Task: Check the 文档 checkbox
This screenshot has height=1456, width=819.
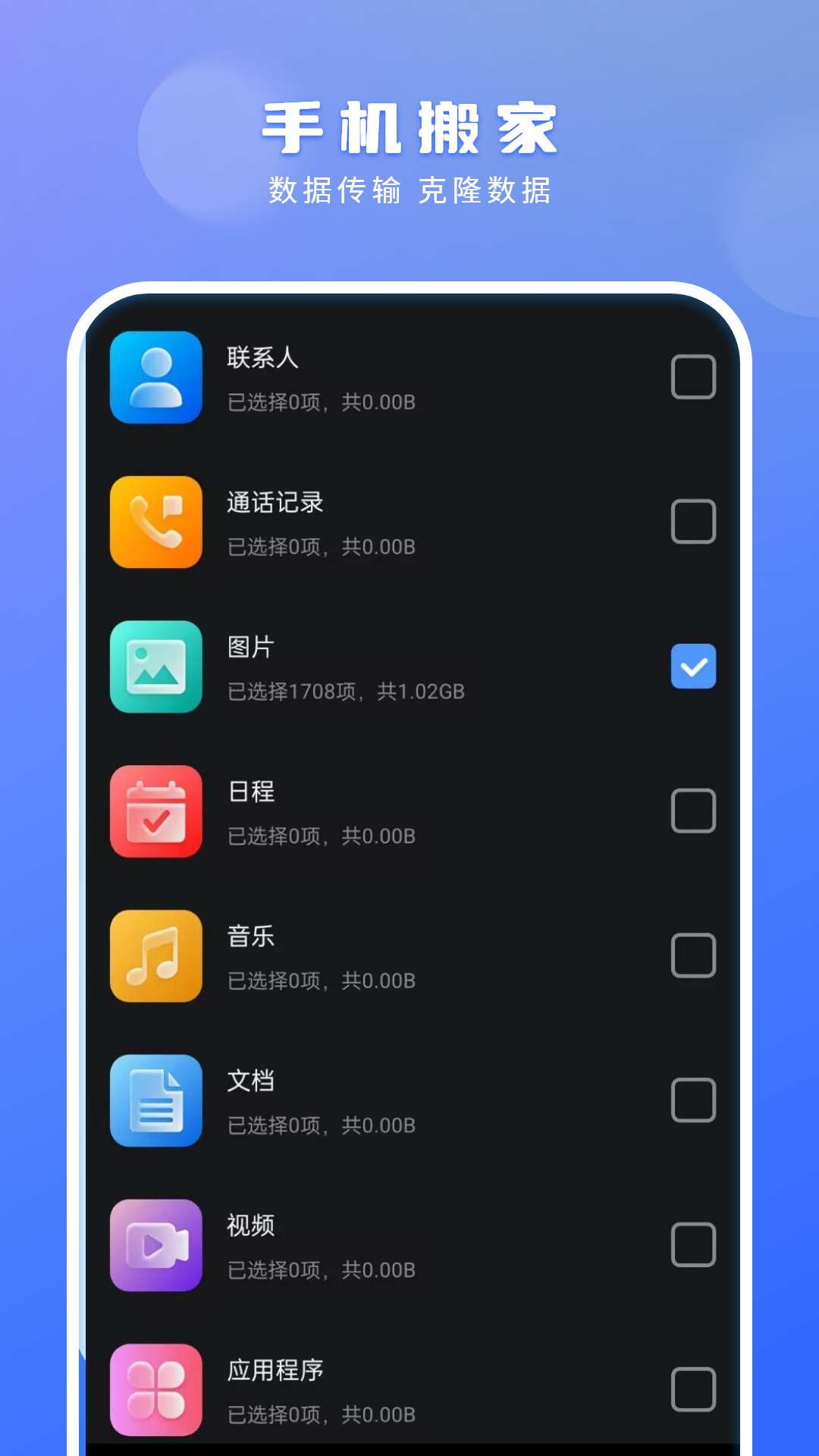Action: point(692,1100)
